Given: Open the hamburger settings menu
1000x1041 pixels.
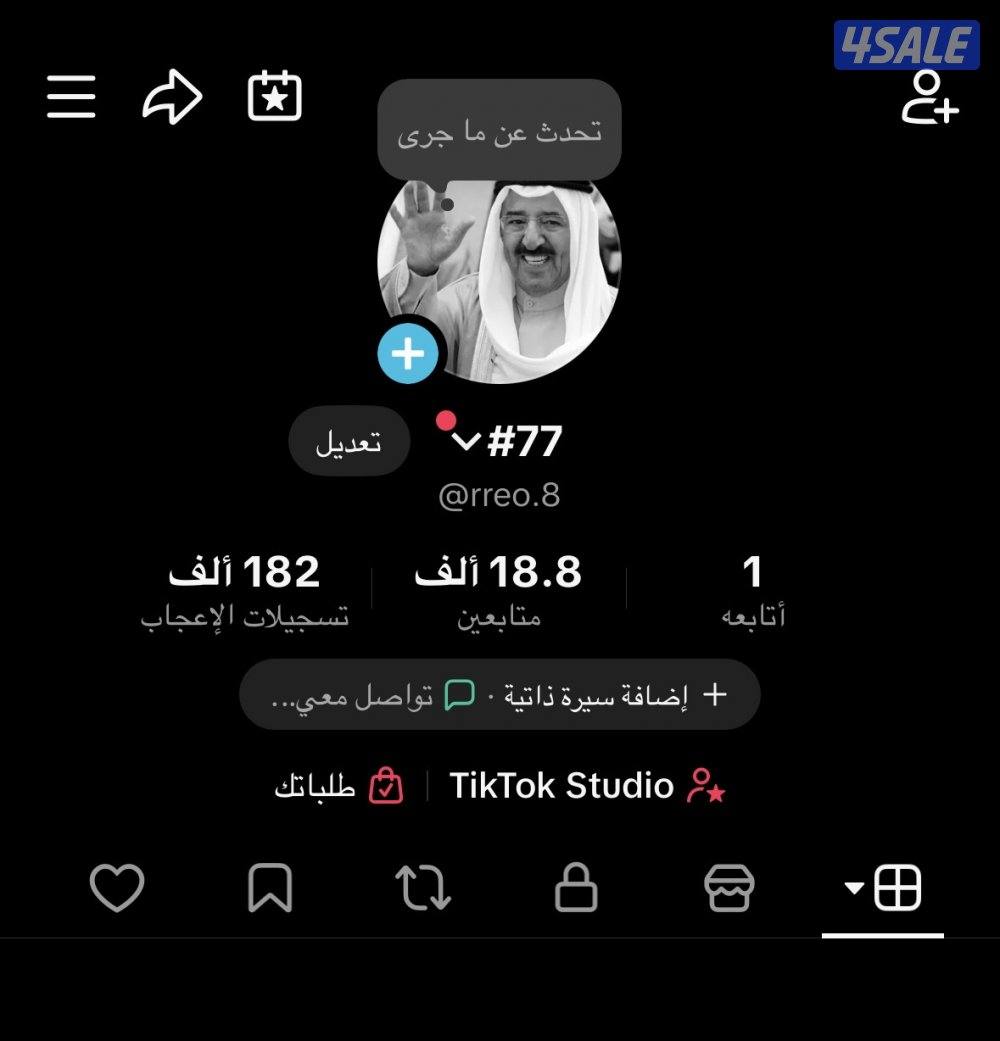Looking at the screenshot, I should [70, 96].
